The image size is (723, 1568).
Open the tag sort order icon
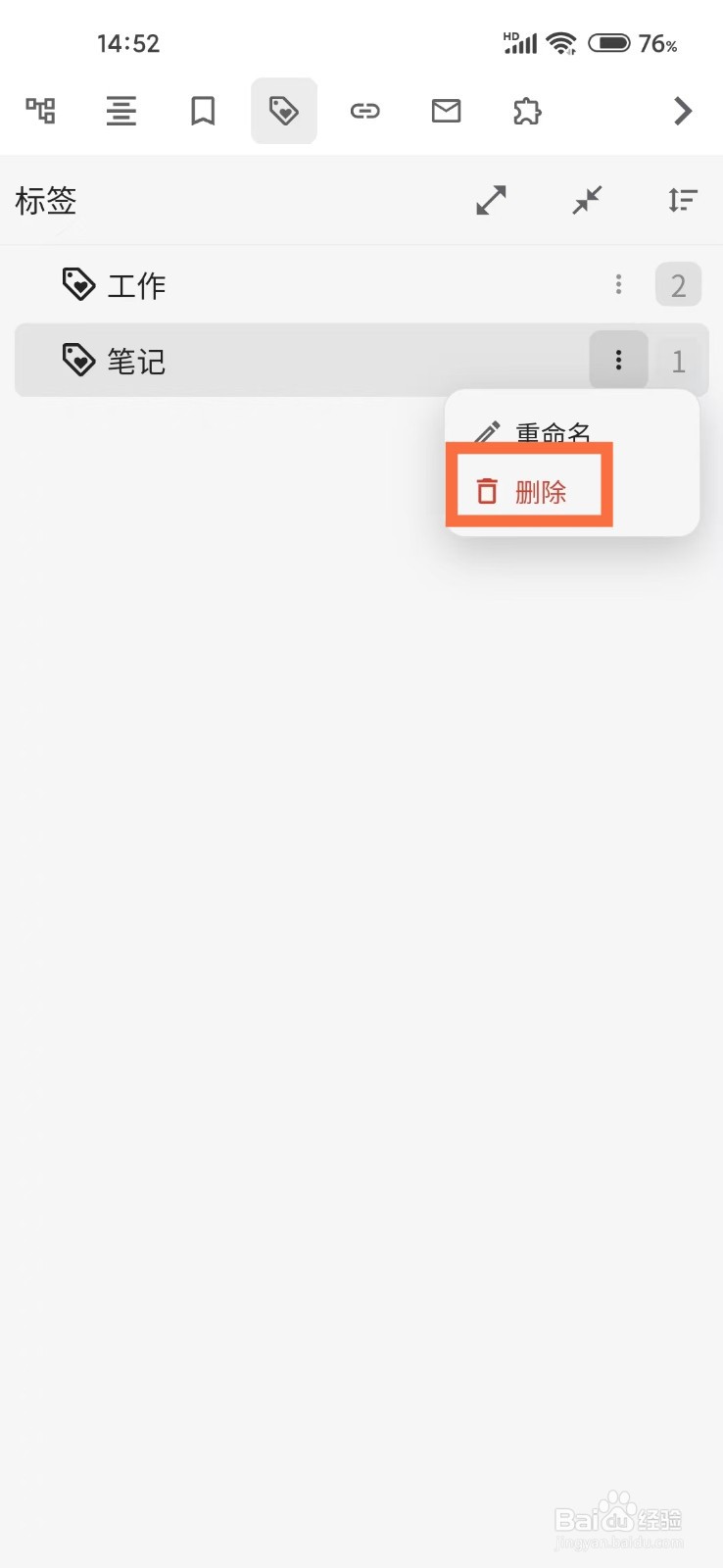681,200
